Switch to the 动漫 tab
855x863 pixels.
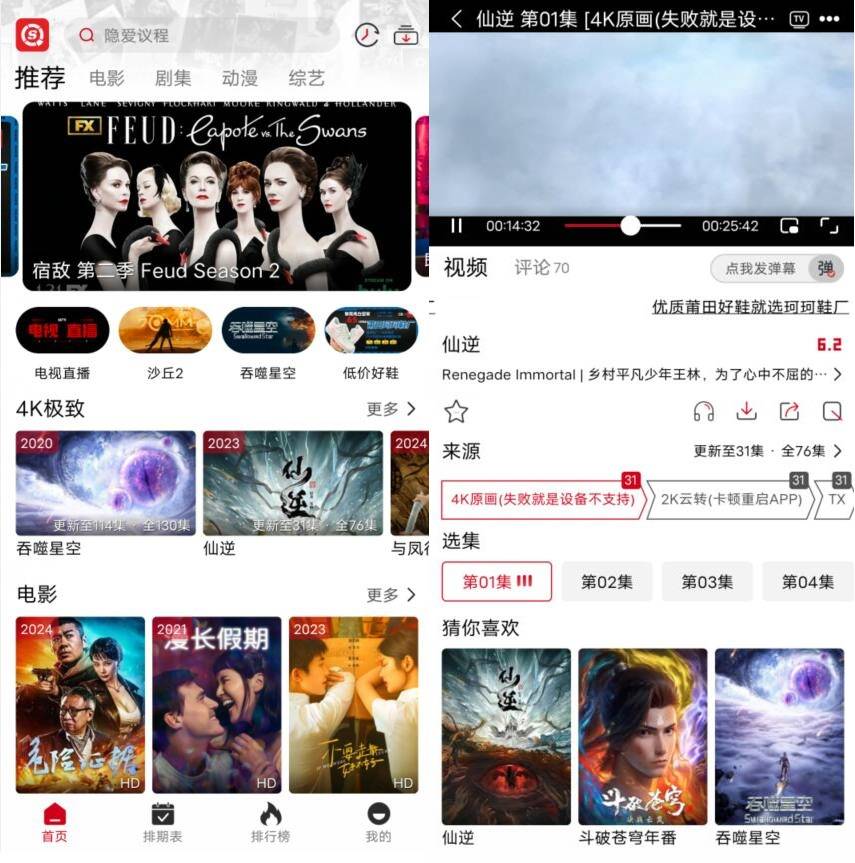tap(243, 77)
